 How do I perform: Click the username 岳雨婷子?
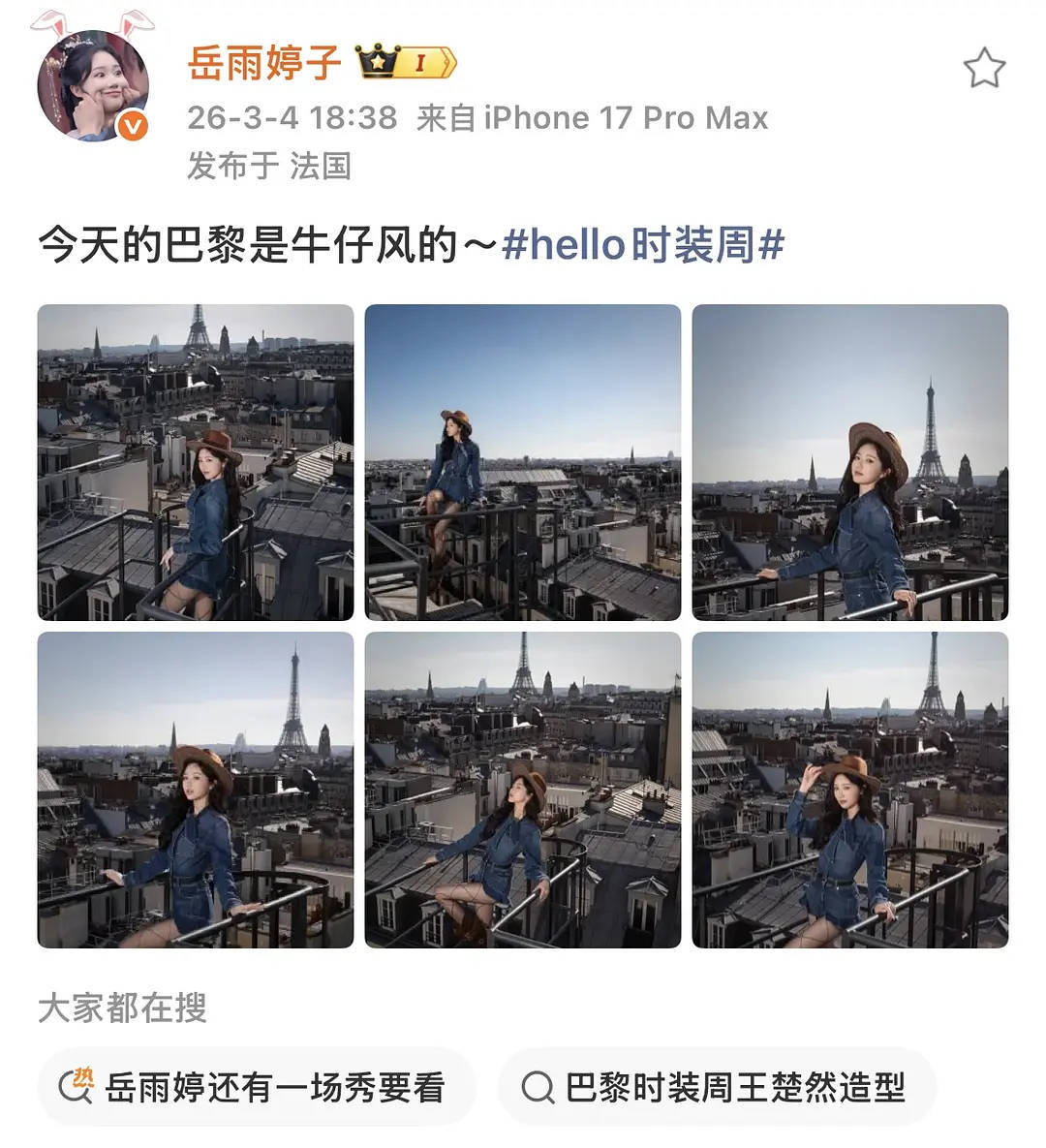point(261,60)
